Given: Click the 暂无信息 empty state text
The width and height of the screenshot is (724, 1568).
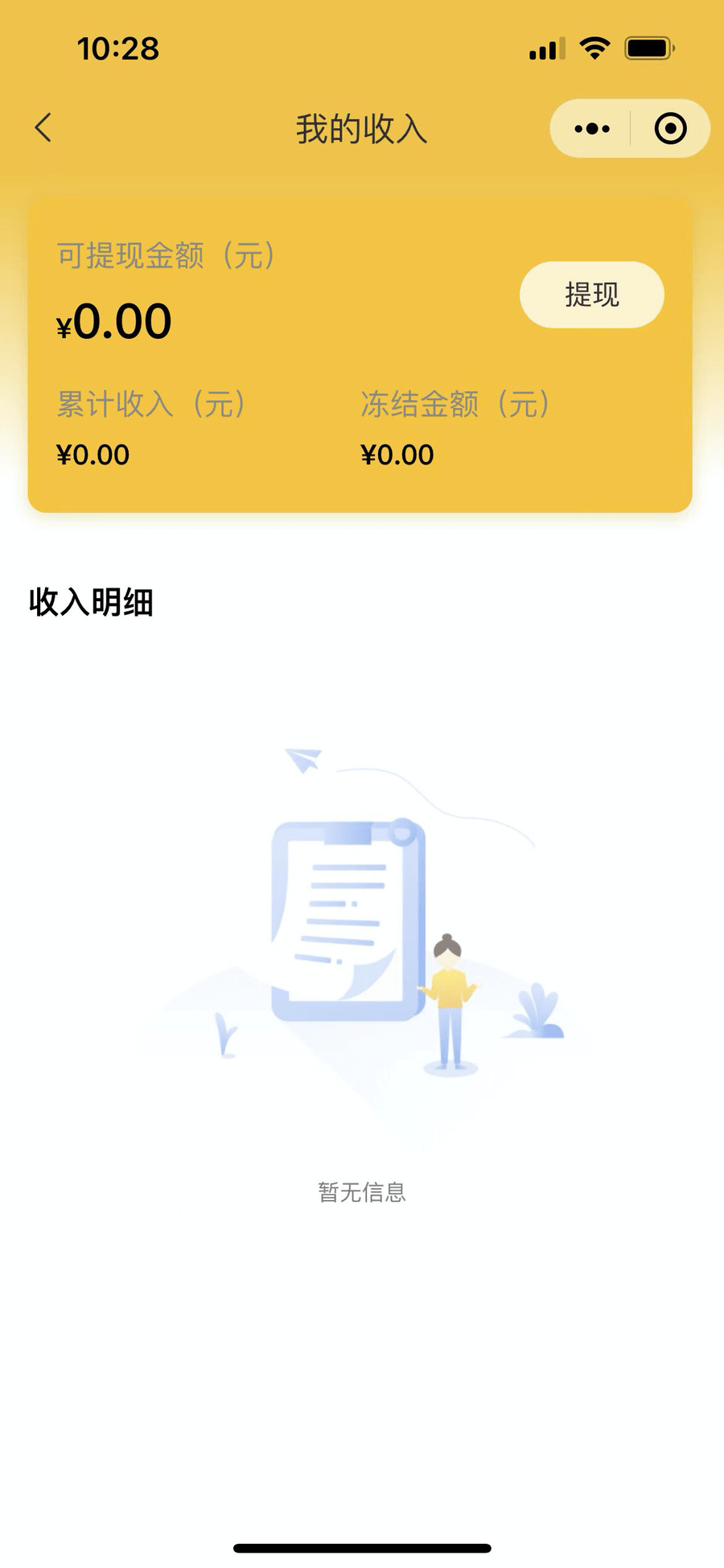Looking at the screenshot, I should pyautogui.click(x=361, y=1193).
